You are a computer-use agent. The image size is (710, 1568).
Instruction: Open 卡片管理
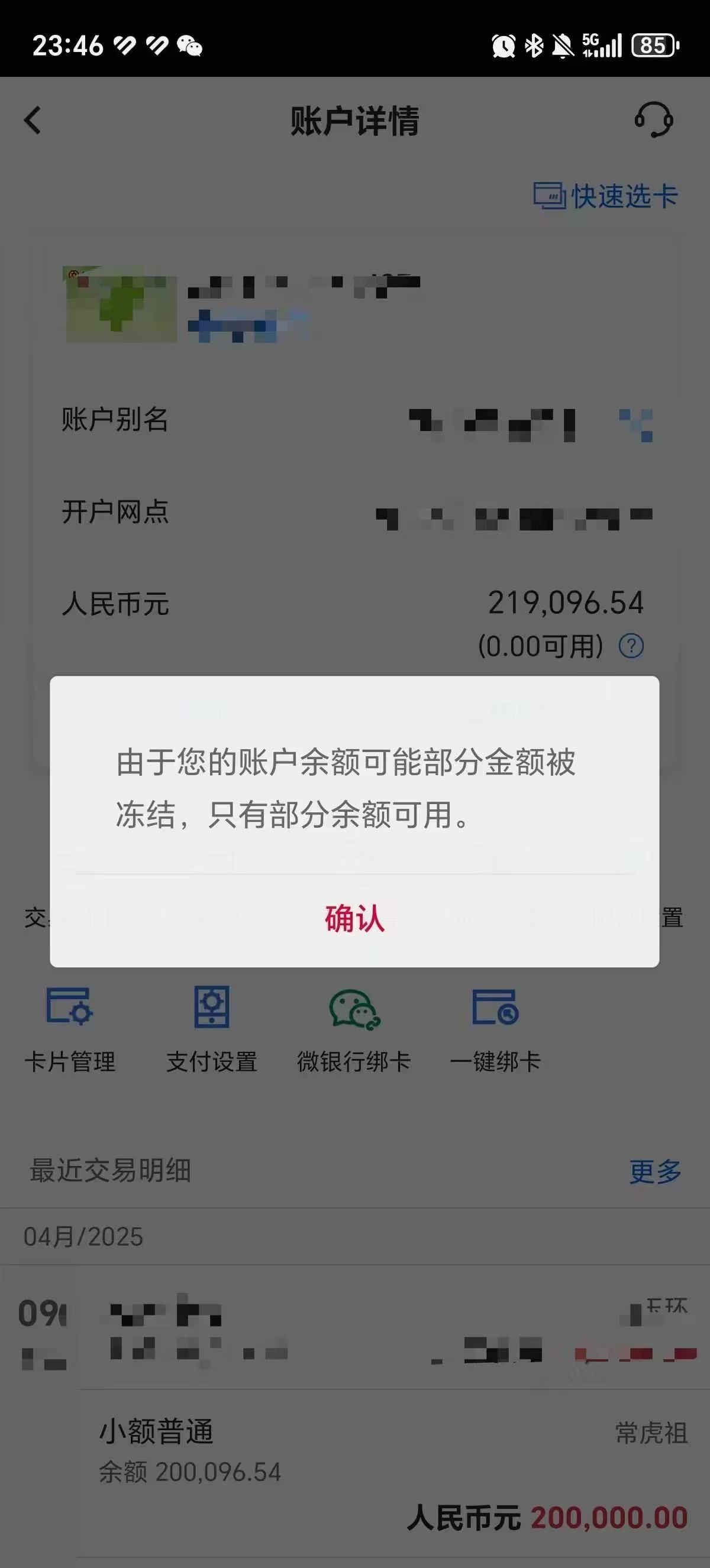69,1029
